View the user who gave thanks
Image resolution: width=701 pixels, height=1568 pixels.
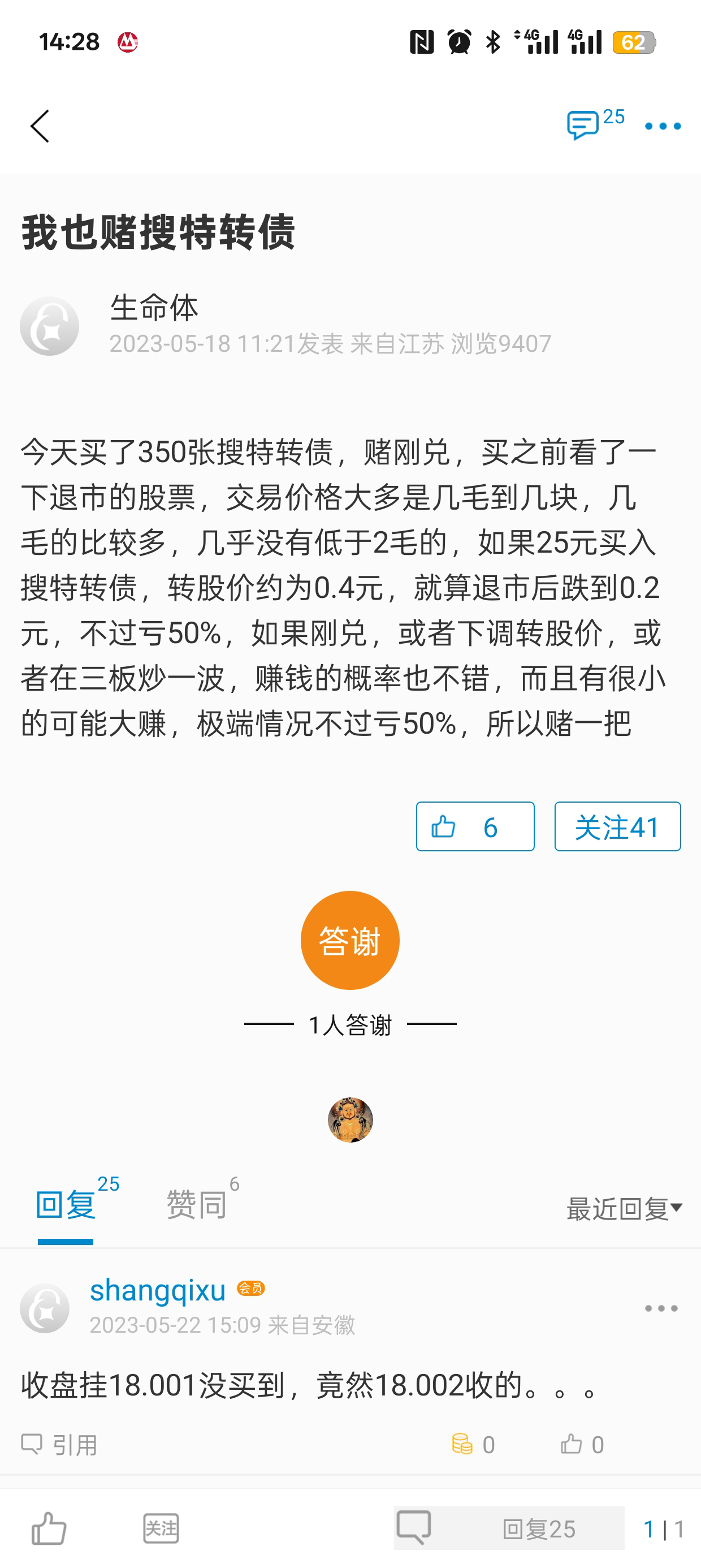350,1120
